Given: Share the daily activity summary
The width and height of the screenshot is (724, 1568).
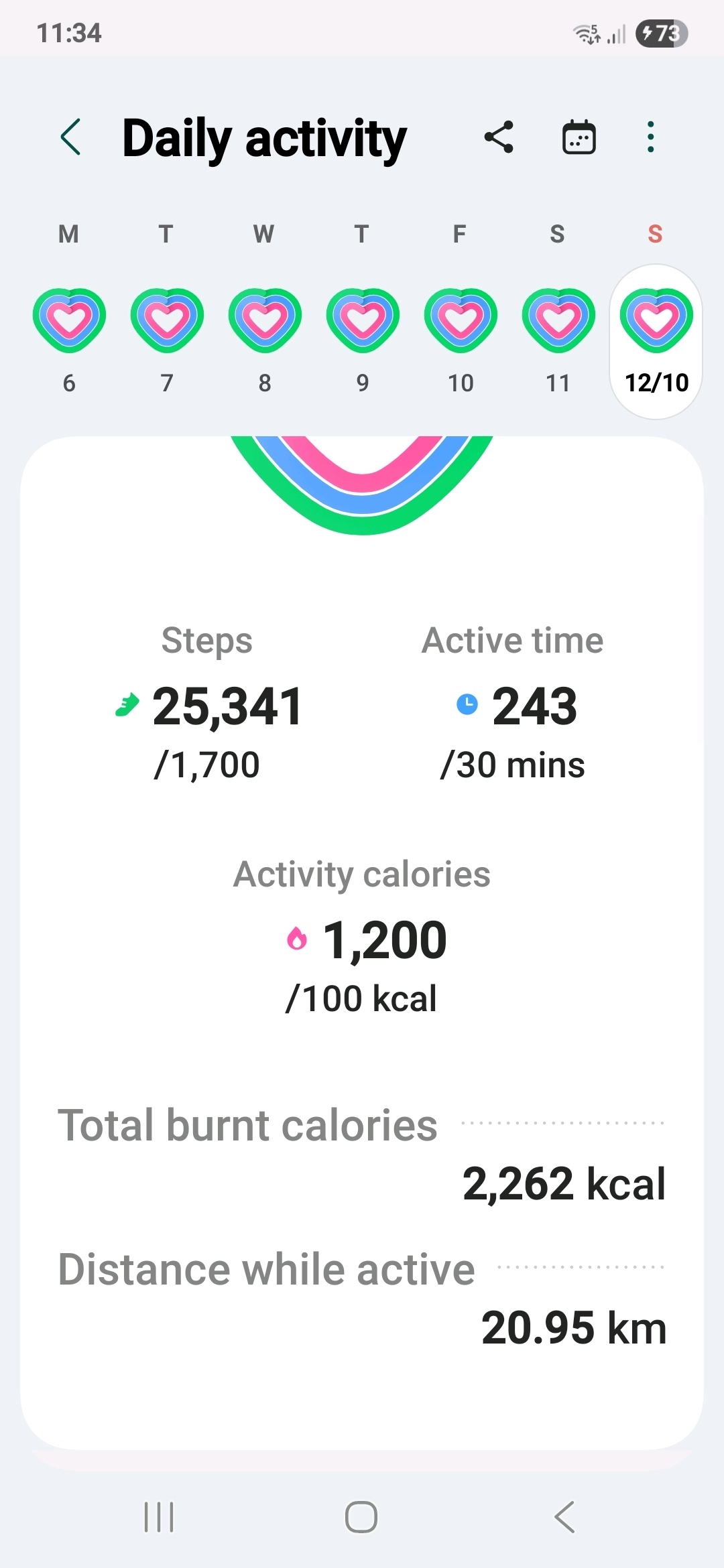Looking at the screenshot, I should (x=499, y=137).
